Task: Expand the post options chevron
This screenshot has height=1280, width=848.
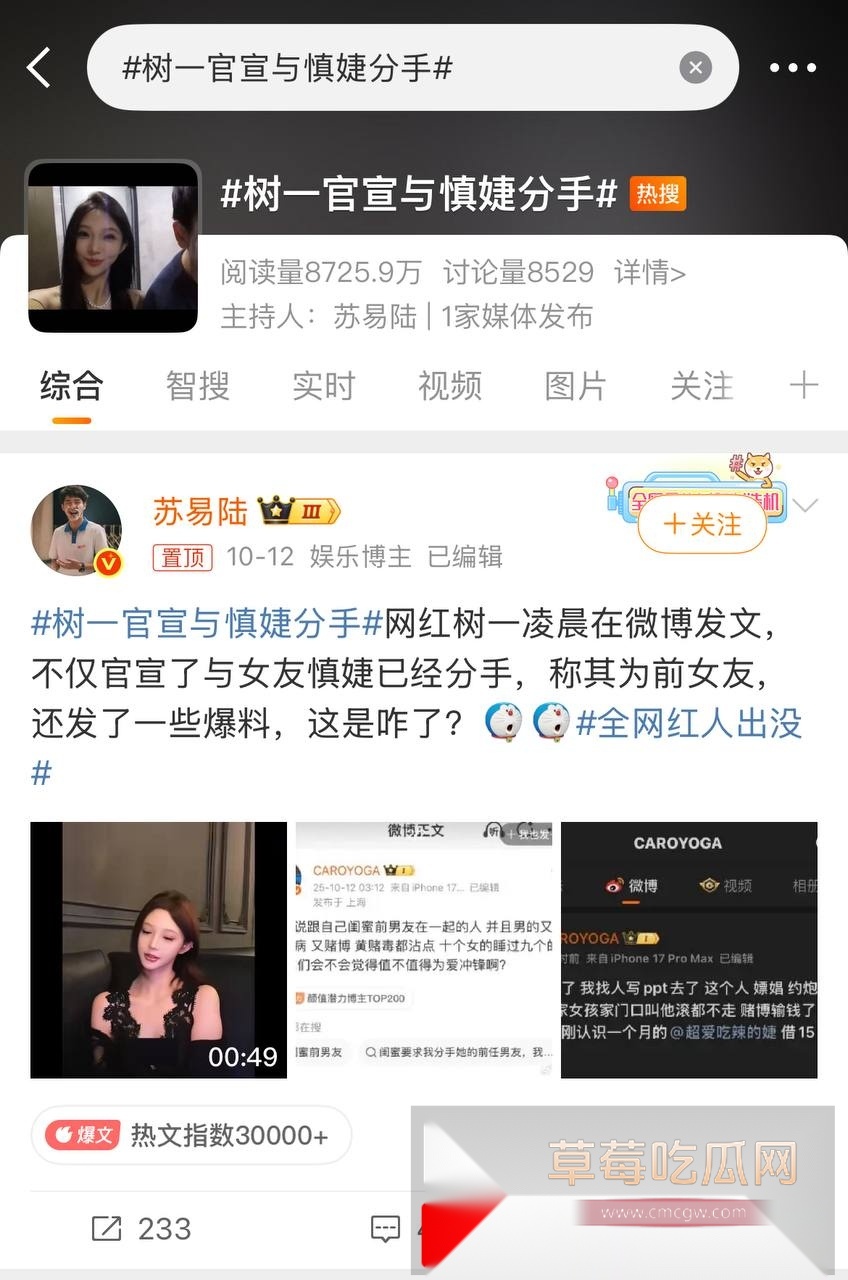Action: coord(805,505)
